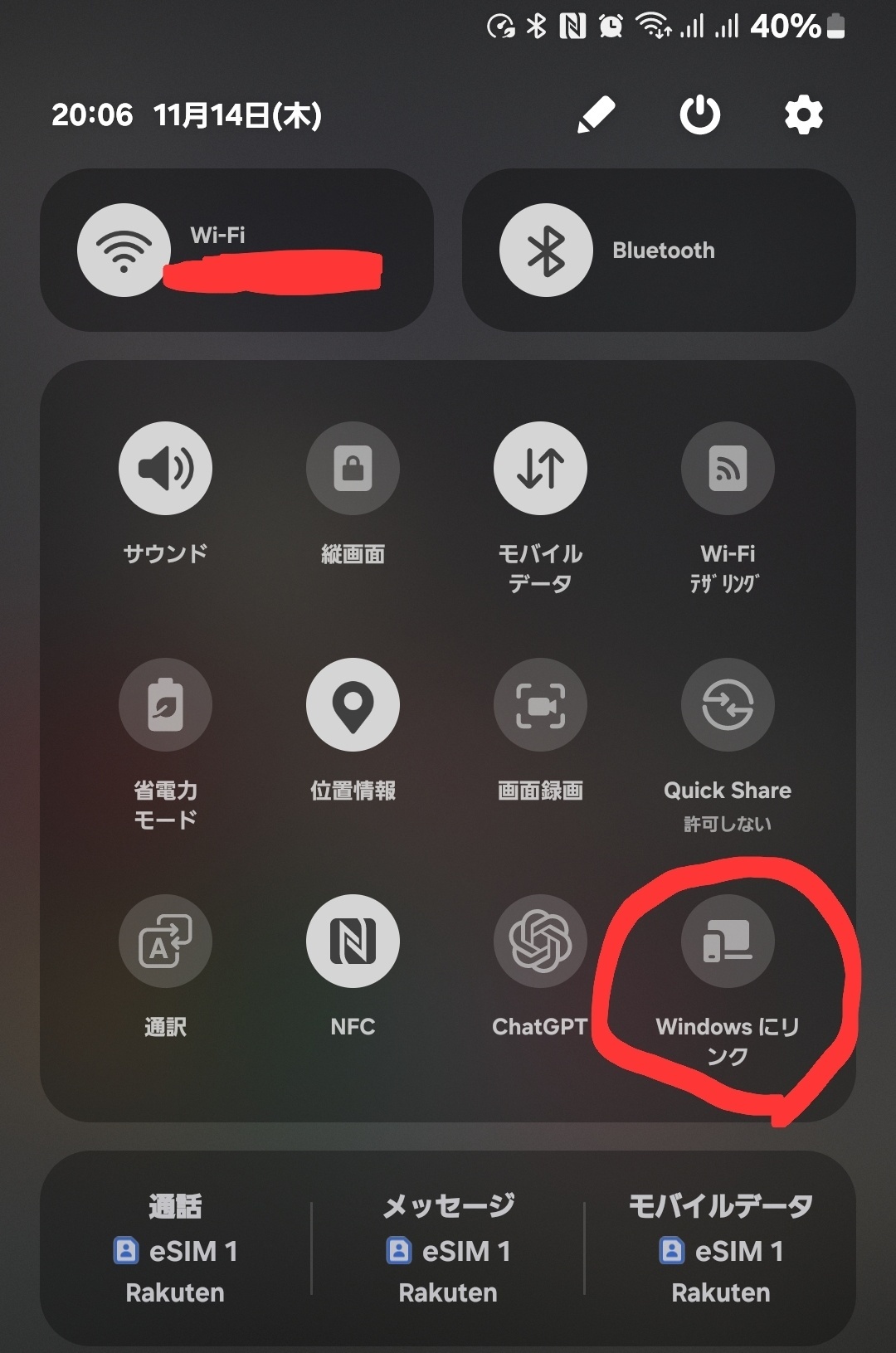
Task: Edit the quick settings panel layout
Action: coord(596,114)
